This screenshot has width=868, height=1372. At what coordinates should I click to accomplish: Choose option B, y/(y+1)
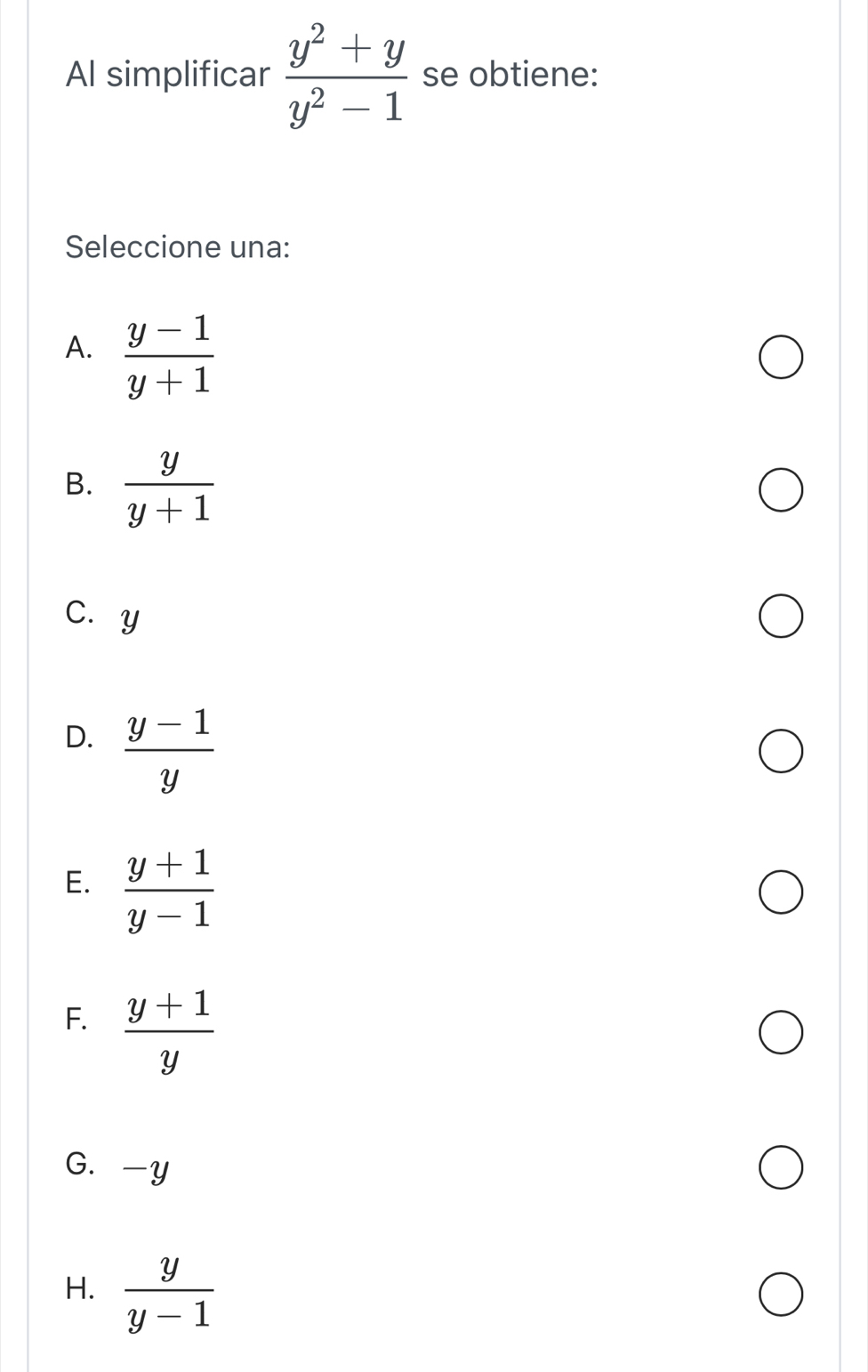[x=781, y=490]
